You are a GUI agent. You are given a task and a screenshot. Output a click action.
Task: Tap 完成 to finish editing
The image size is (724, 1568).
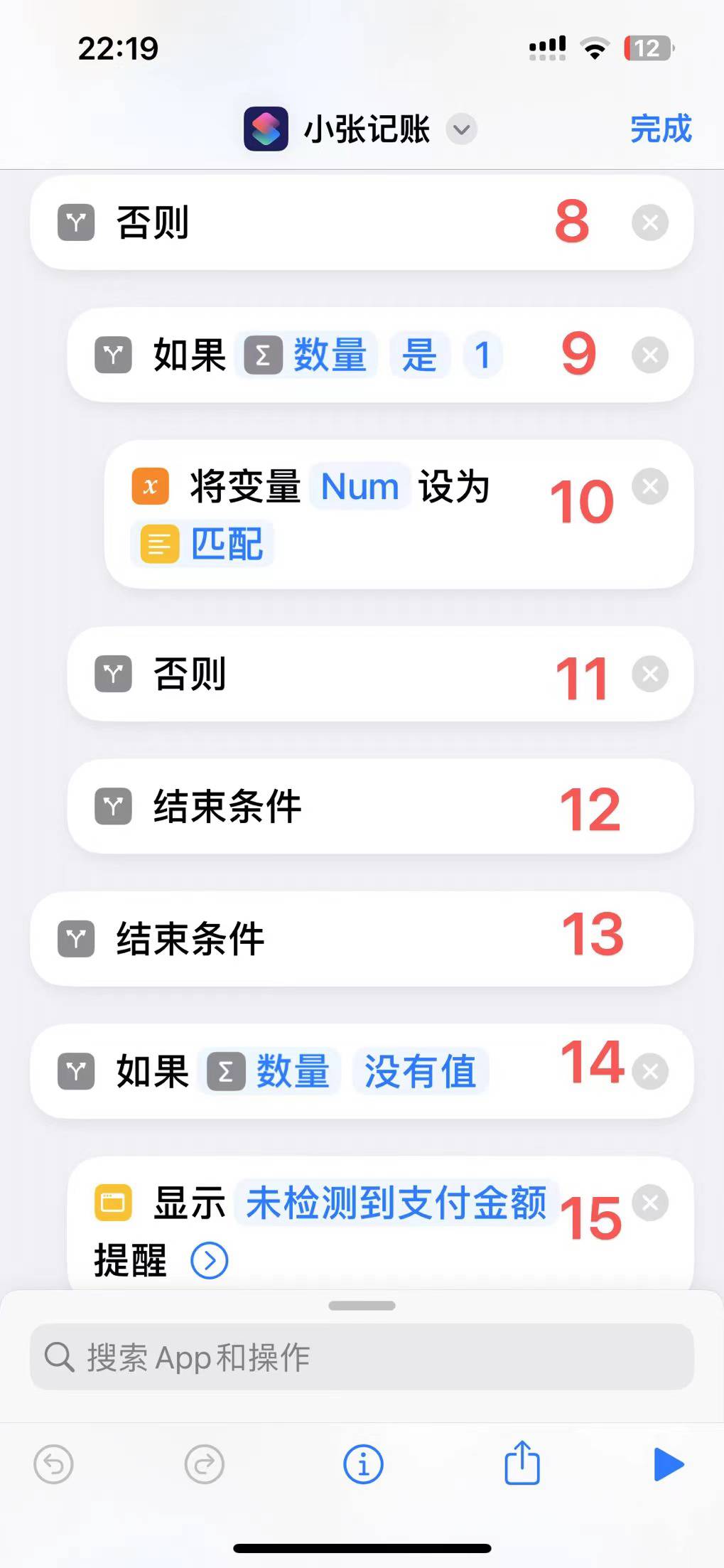coord(660,129)
